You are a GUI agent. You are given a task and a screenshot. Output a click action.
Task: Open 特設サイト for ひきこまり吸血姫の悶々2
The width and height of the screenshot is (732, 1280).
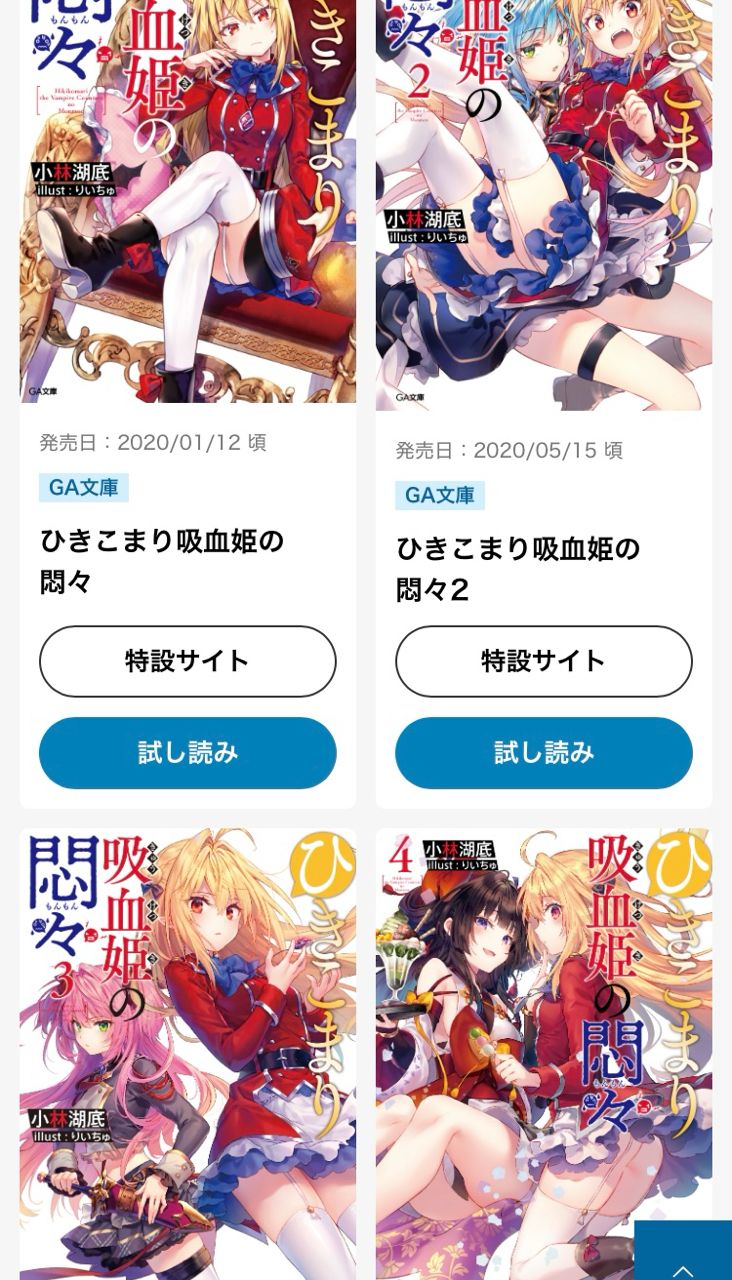click(x=544, y=661)
